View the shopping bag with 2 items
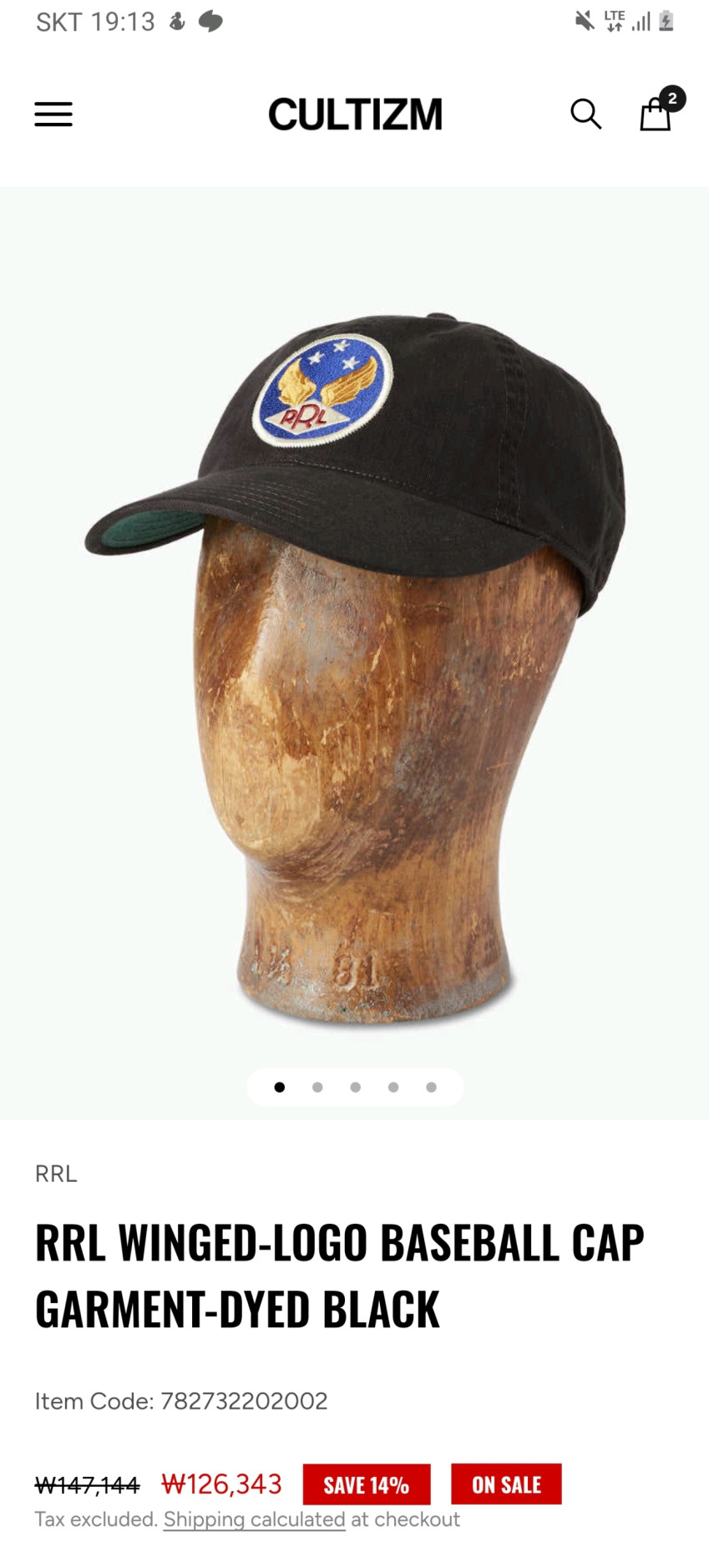This screenshot has width=709, height=1568. click(656, 114)
